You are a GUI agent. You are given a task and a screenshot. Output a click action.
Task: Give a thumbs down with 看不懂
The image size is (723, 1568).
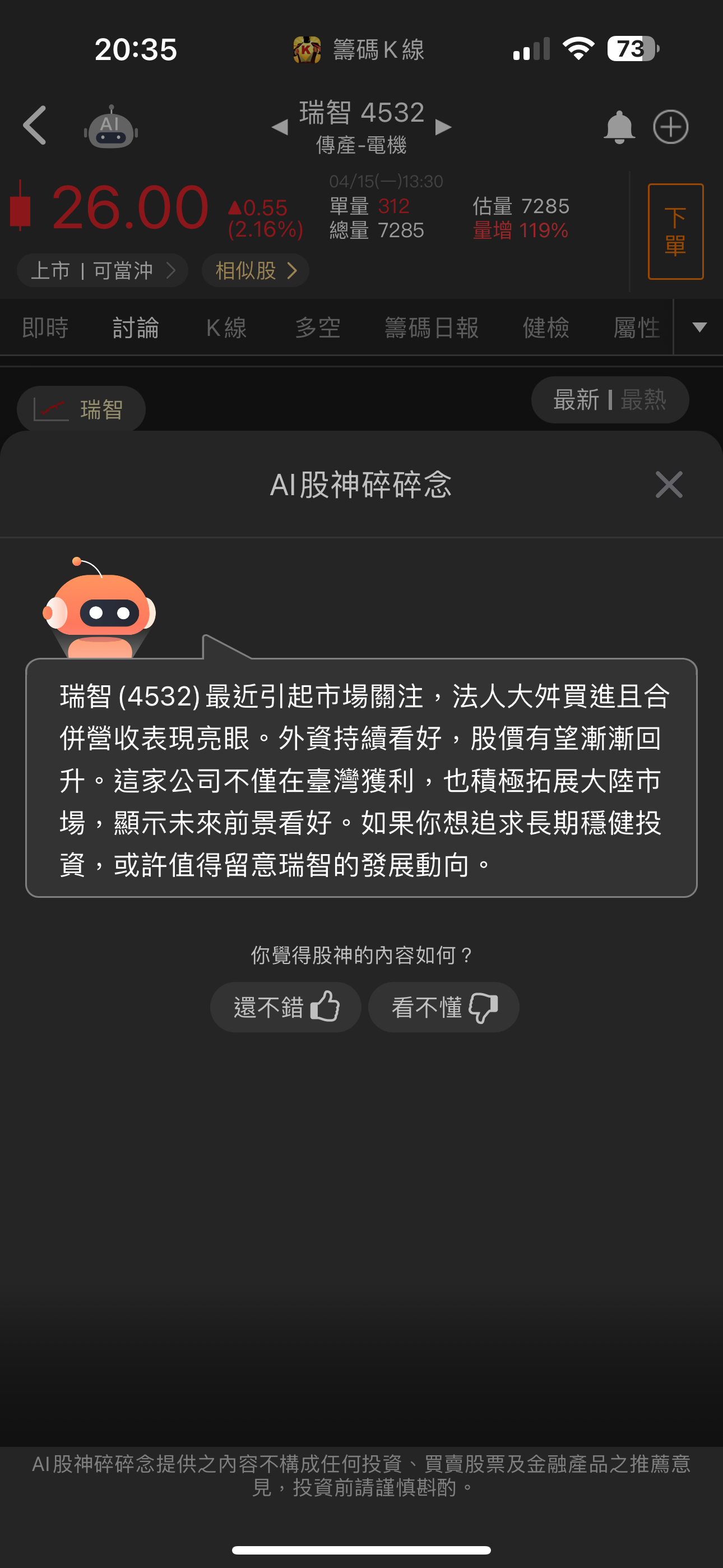pos(444,1007)
